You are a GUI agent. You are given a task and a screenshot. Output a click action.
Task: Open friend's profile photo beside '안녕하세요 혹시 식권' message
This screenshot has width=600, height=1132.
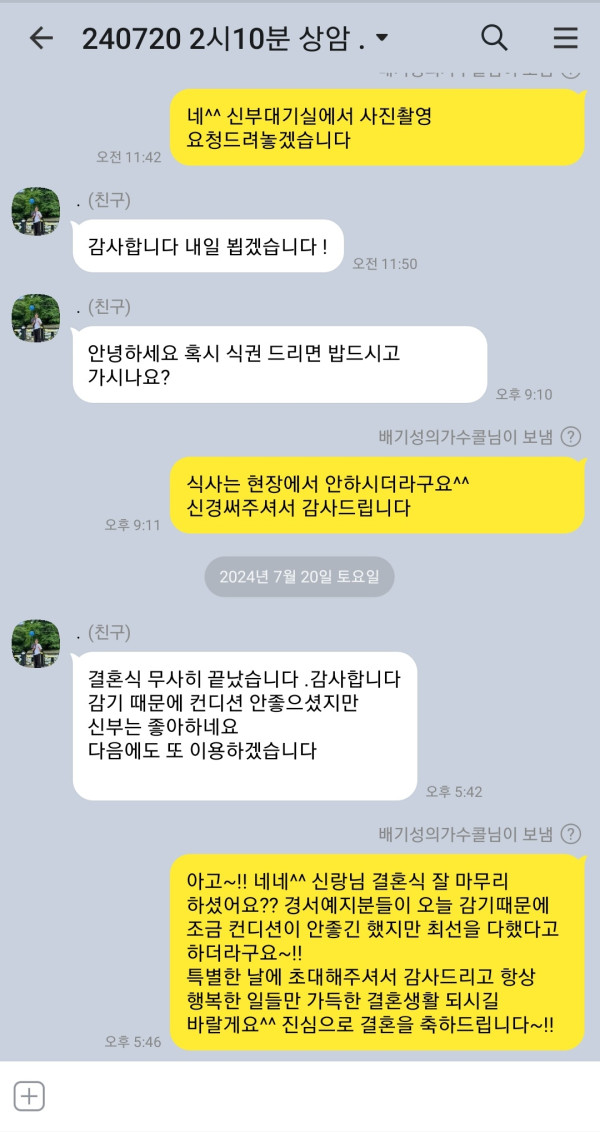tap(36, 318)
